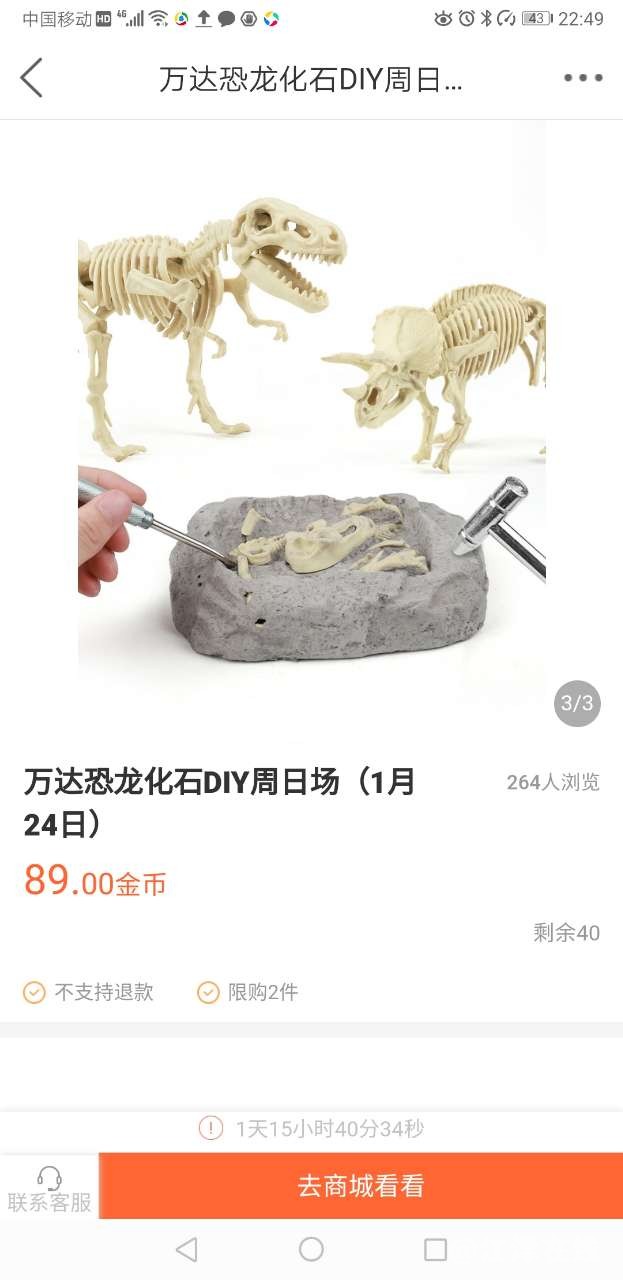
Task: Tap the system home button
Action: click(x=311, y=1249)
